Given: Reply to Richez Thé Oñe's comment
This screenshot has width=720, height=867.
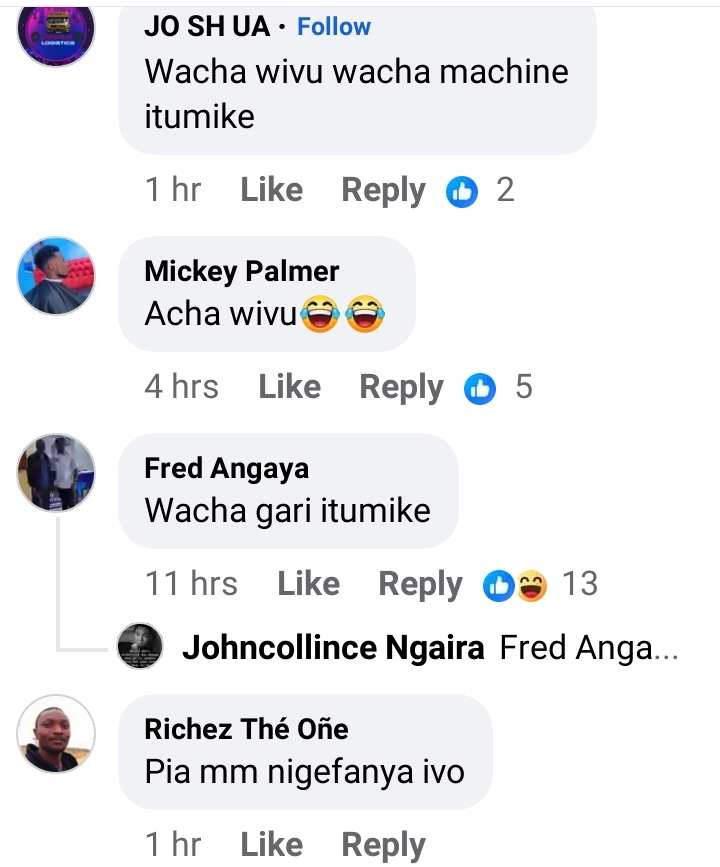Looking at the screenshot, I should 383,845.
